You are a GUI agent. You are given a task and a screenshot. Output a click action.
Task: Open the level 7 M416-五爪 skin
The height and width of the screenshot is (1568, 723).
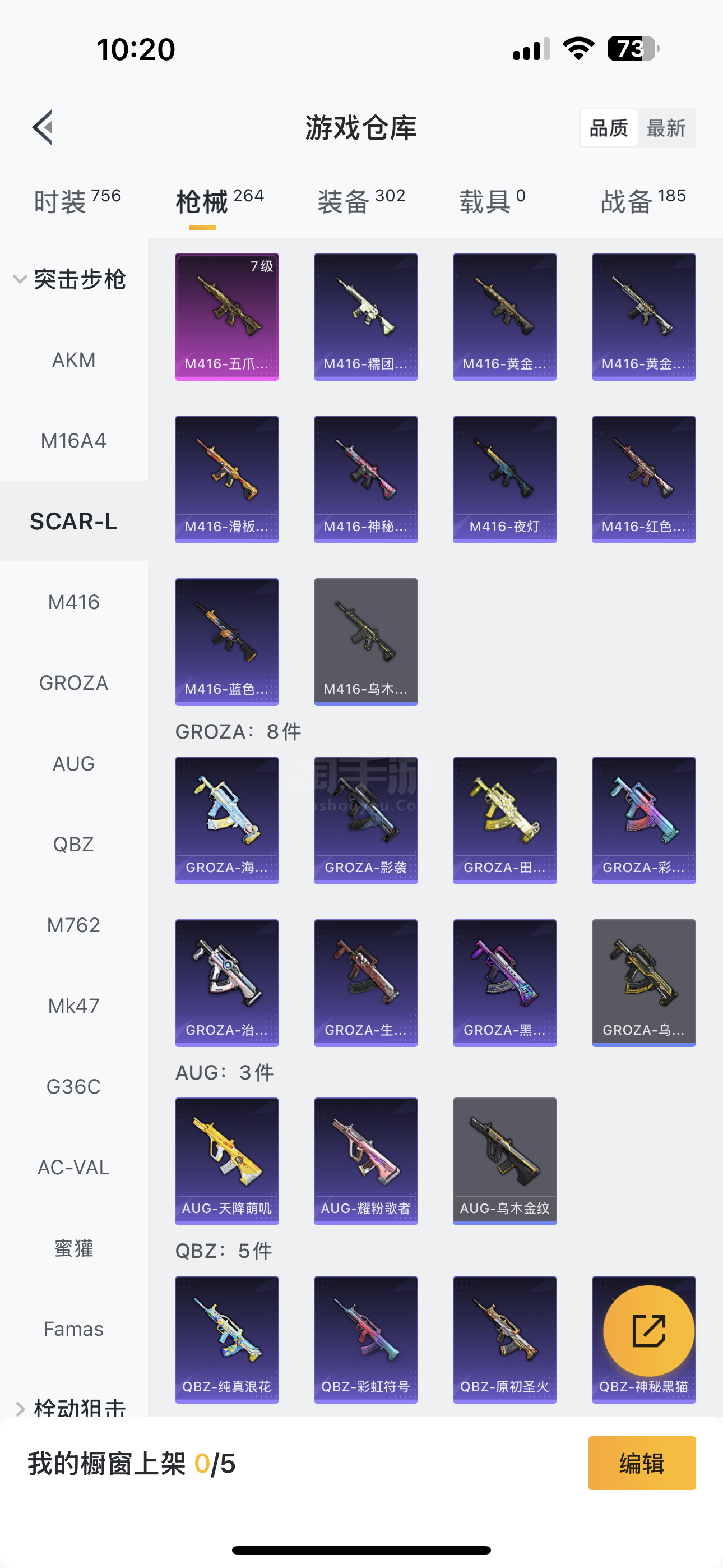[x=227, y=316]
